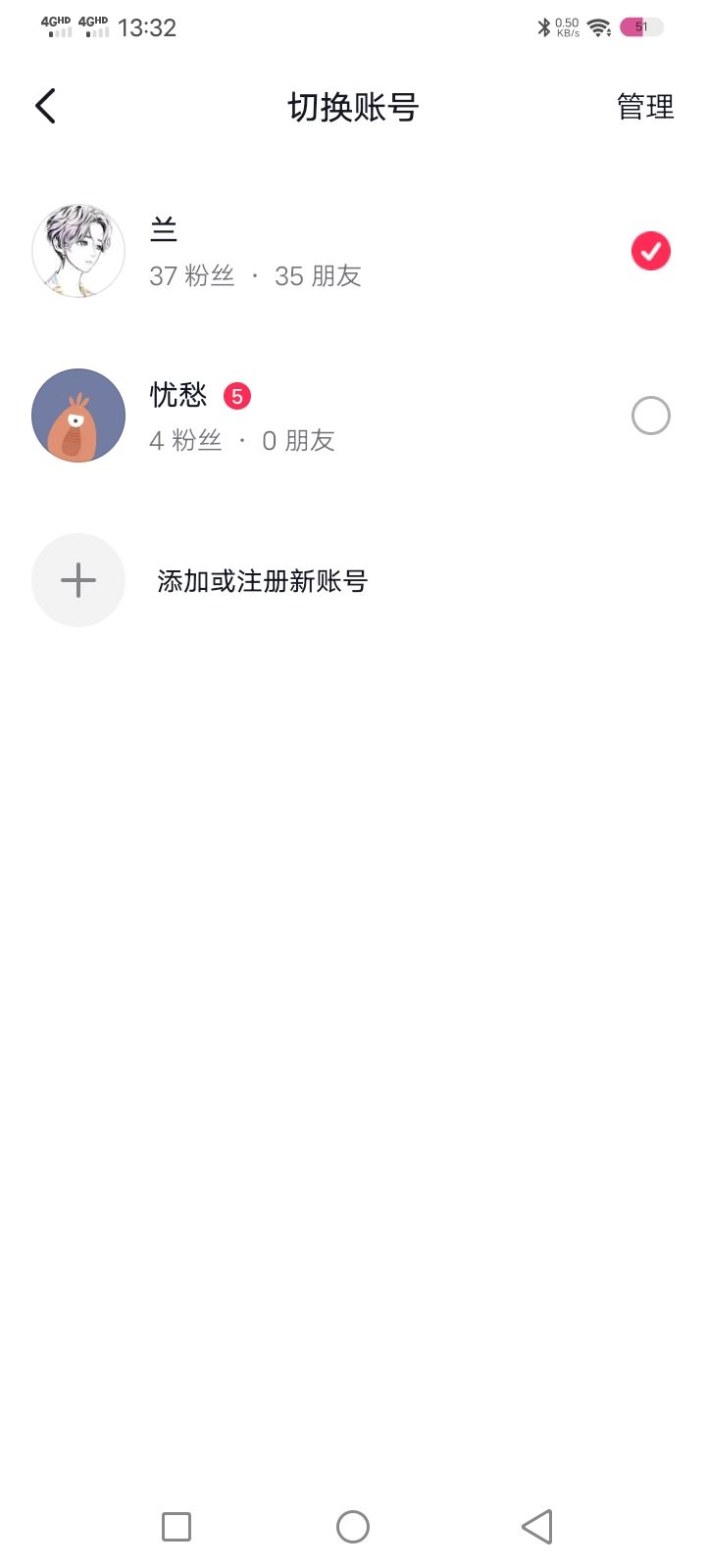Tap the clock showing 13:32
The width and height of the screenshot is (706, 1568).
tap(145, 26)
